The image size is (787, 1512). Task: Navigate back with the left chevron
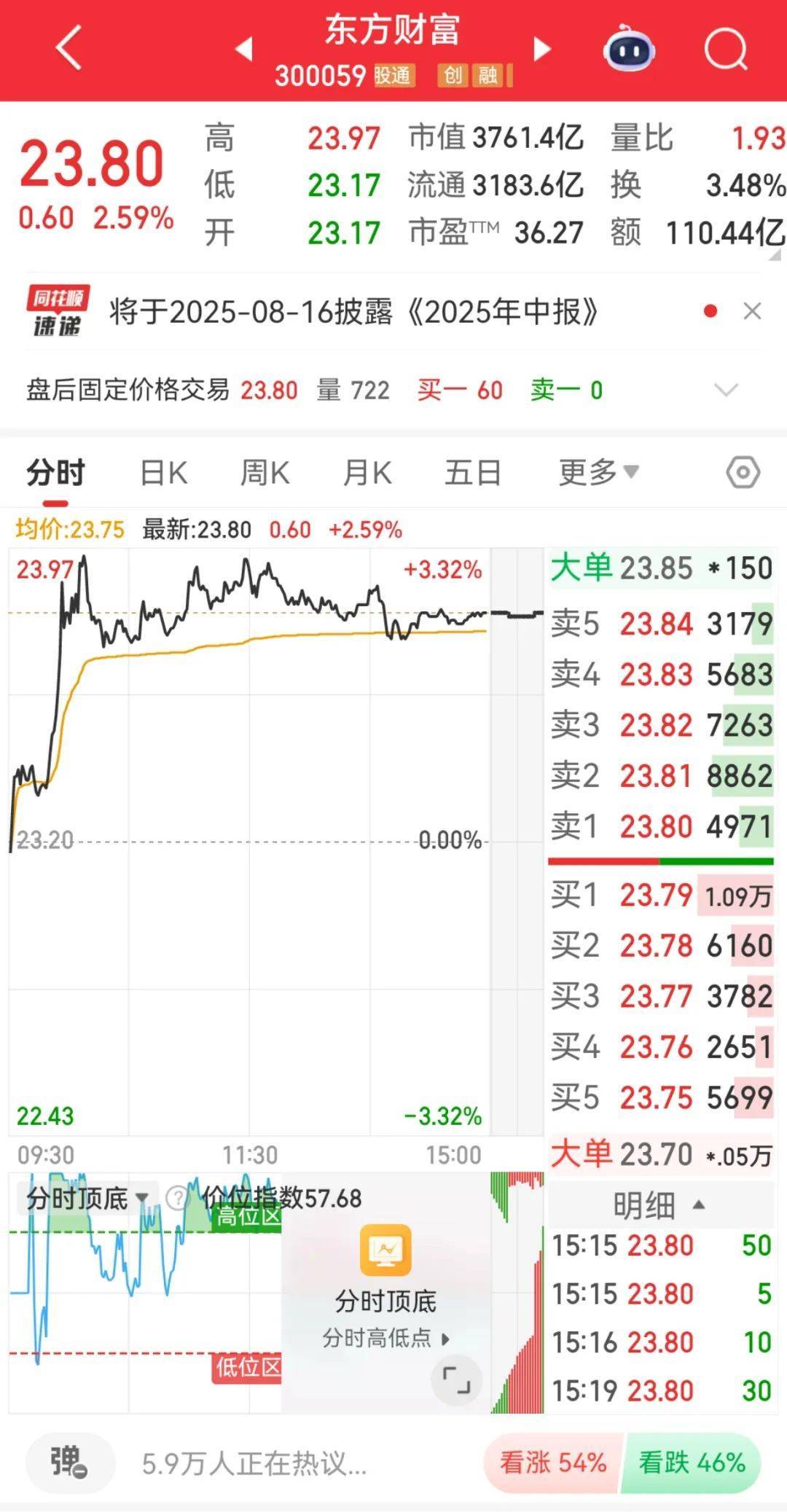66,48
